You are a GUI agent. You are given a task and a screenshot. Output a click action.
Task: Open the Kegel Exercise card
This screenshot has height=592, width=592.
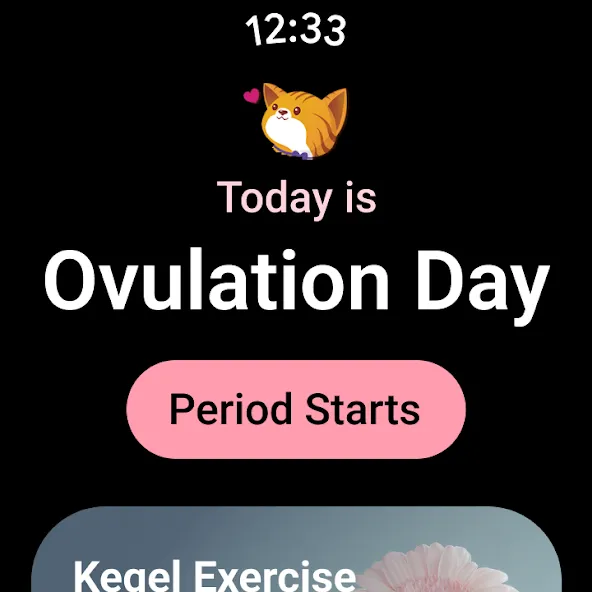coord(296,549)
